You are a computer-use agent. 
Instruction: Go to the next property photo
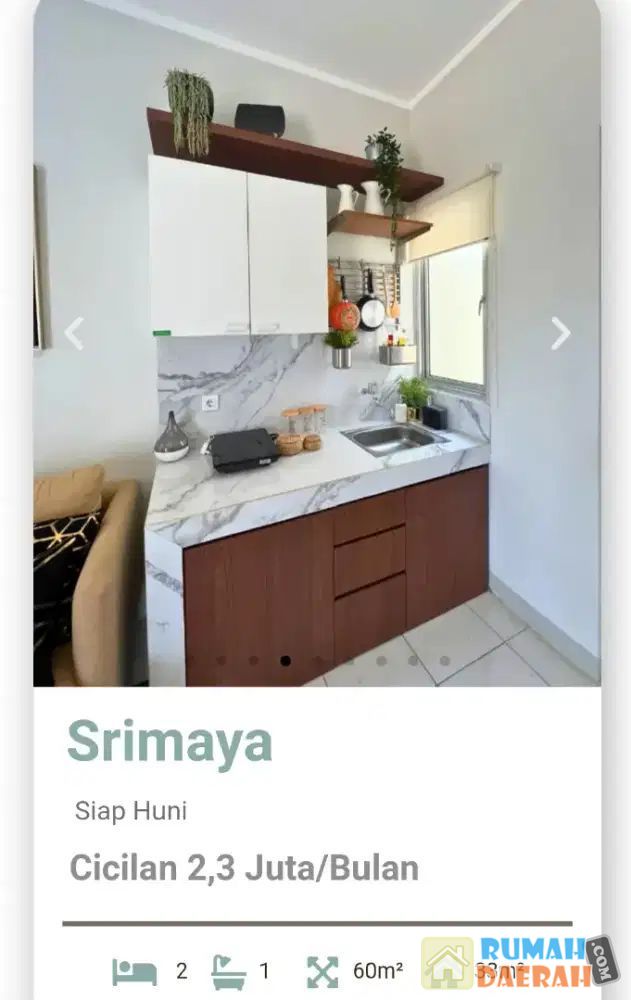(x=560, y=334)
